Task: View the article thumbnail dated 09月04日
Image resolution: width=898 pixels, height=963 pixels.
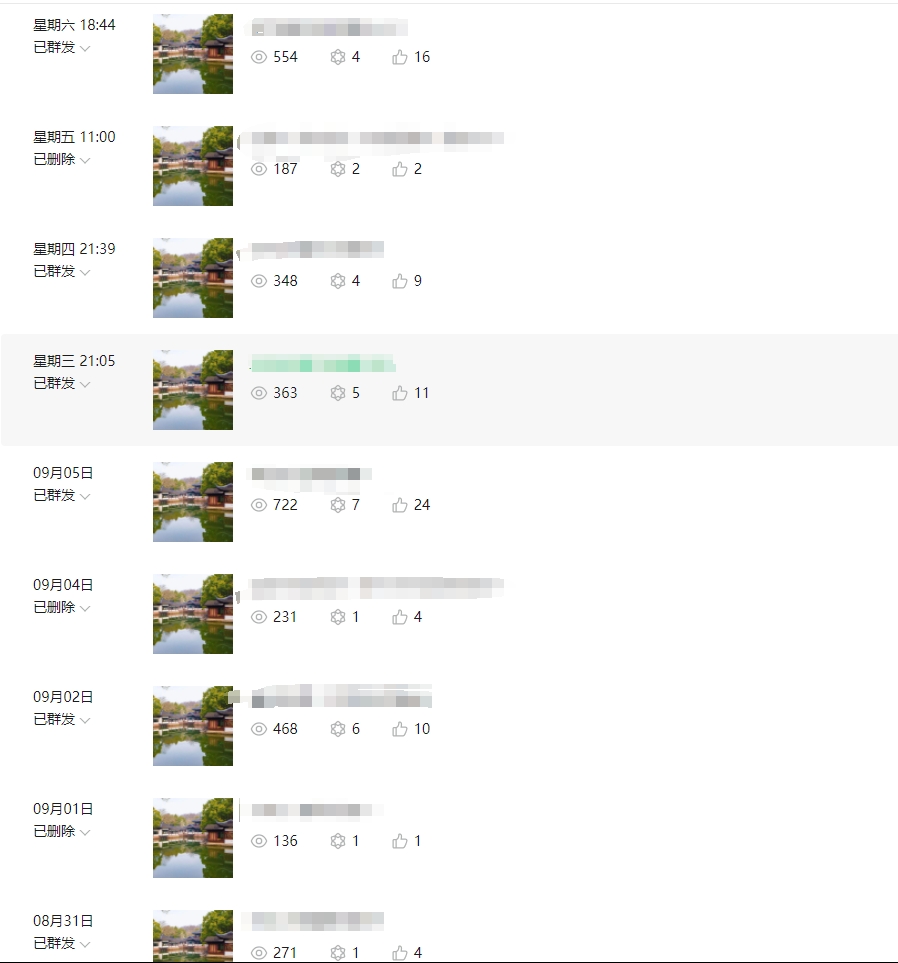Action: [193, 614]
